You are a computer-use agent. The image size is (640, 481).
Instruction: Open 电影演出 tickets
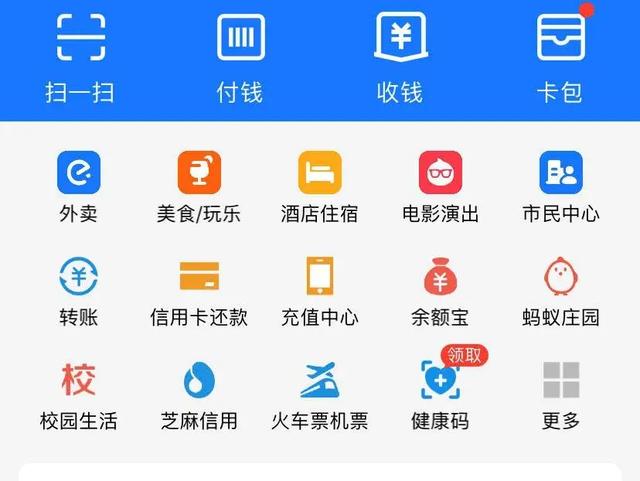[440, 185]
